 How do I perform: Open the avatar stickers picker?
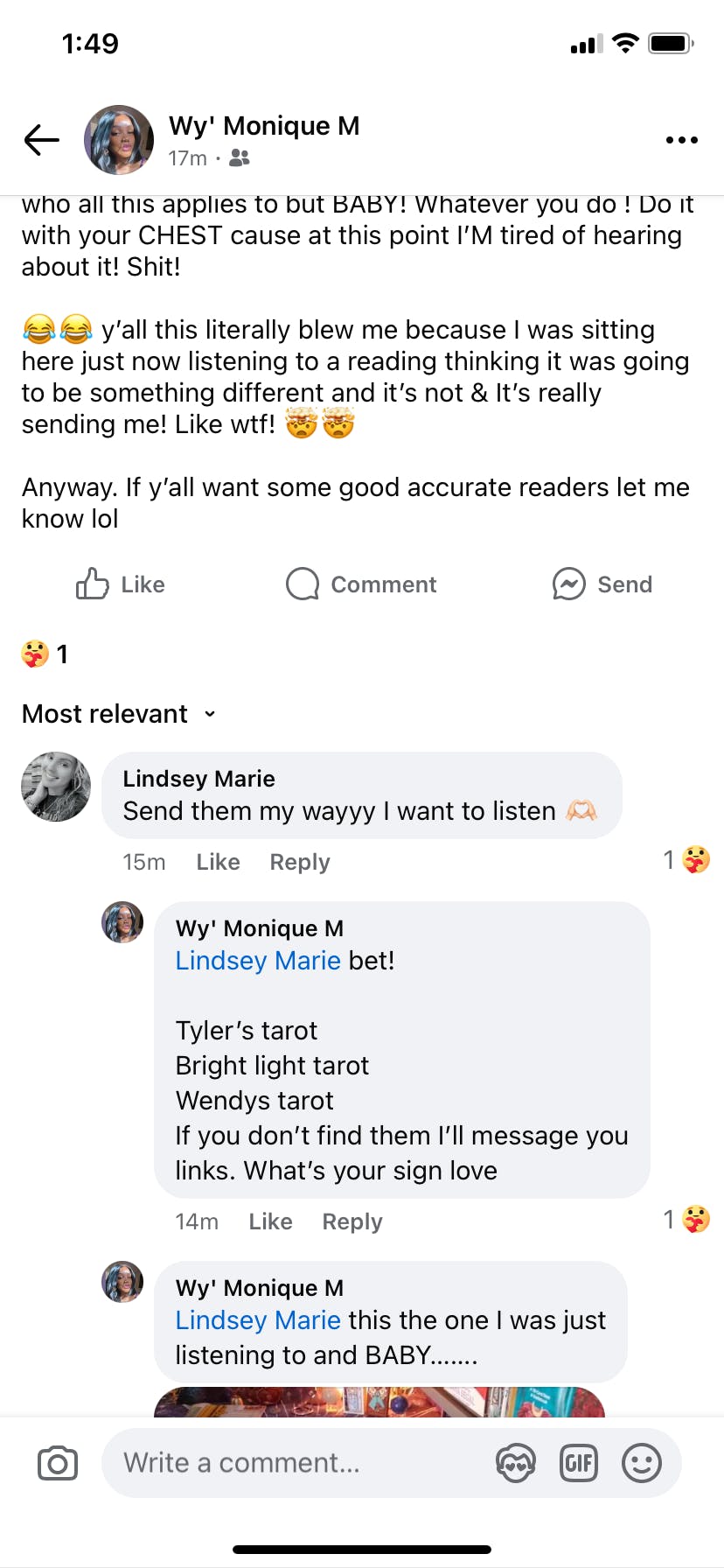516,1463
